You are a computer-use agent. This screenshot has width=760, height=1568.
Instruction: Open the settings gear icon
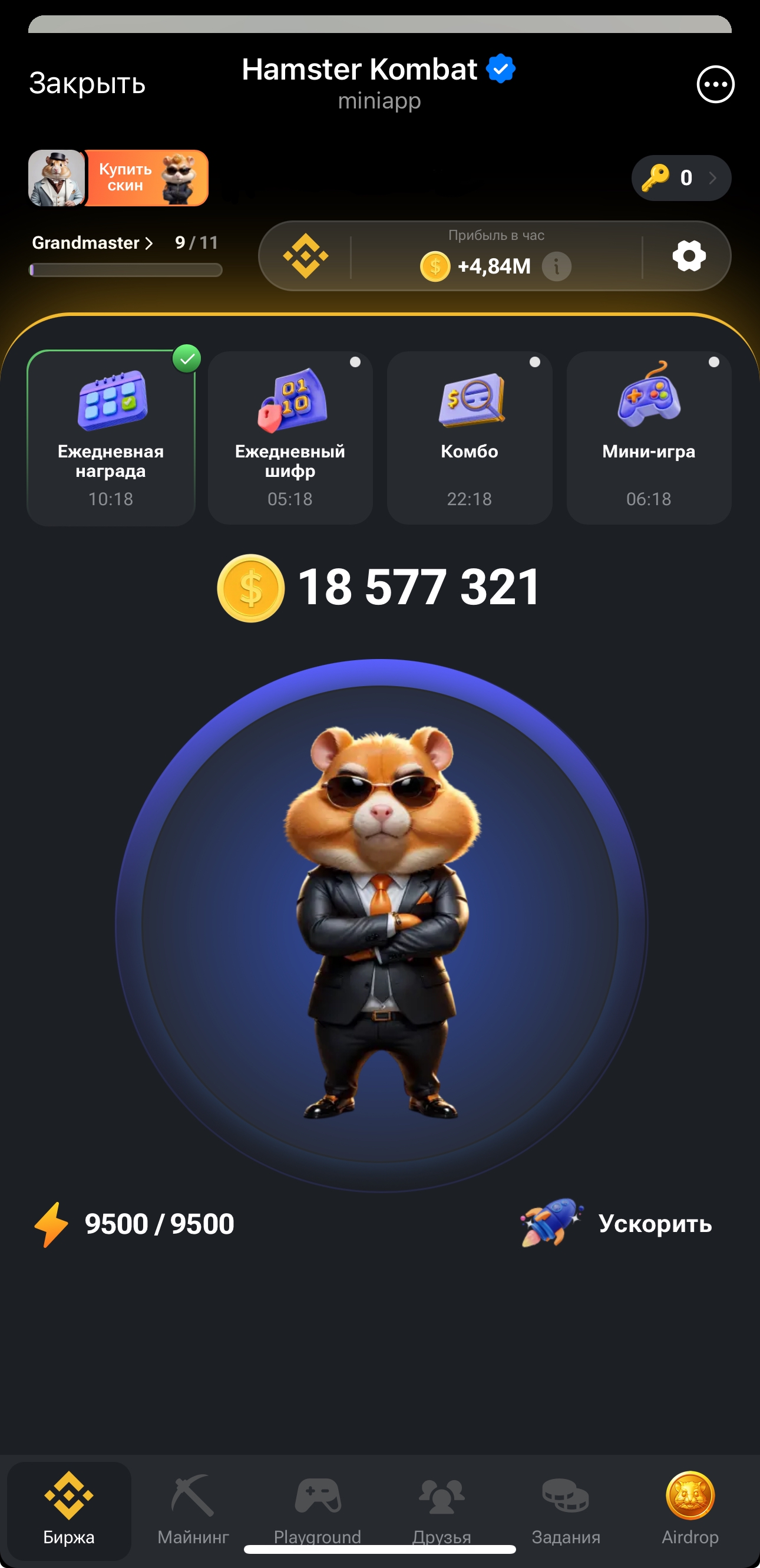[x=689, y=256]
